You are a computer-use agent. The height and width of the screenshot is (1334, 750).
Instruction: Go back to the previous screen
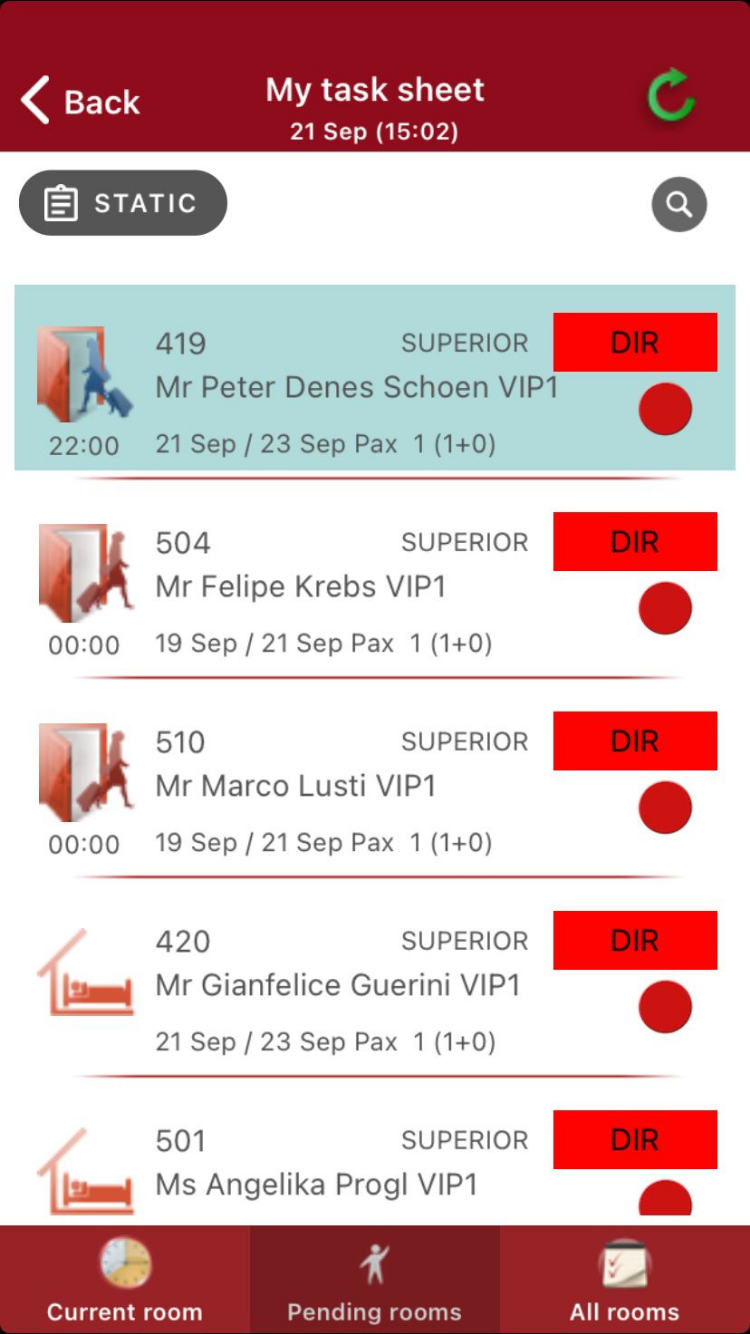pyautogui.click(x=80, y=102)
